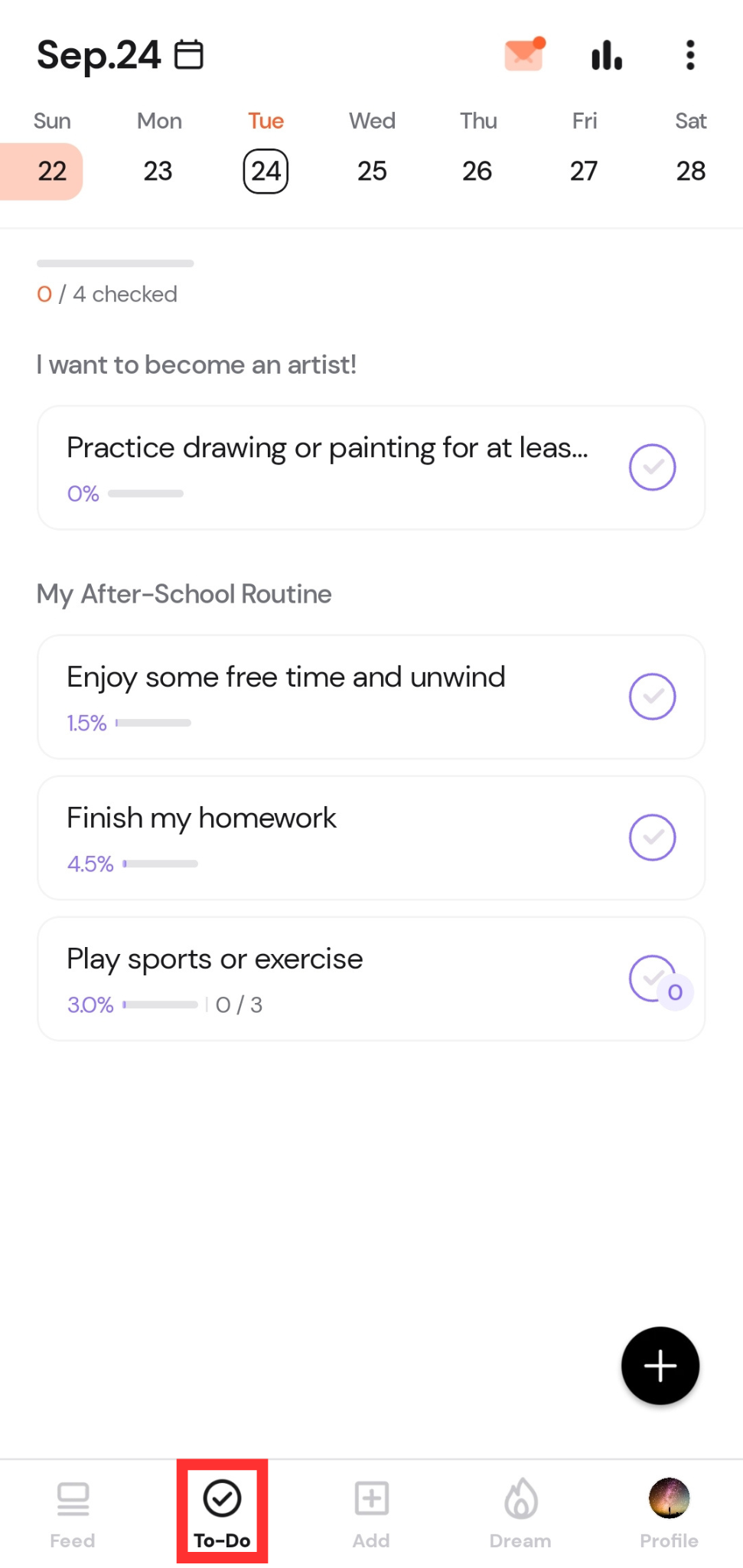This screenshot has width=743, height=1568.
Task: Select Monday the 23rd
Action: pyautogui.click(x=158, y=171)
